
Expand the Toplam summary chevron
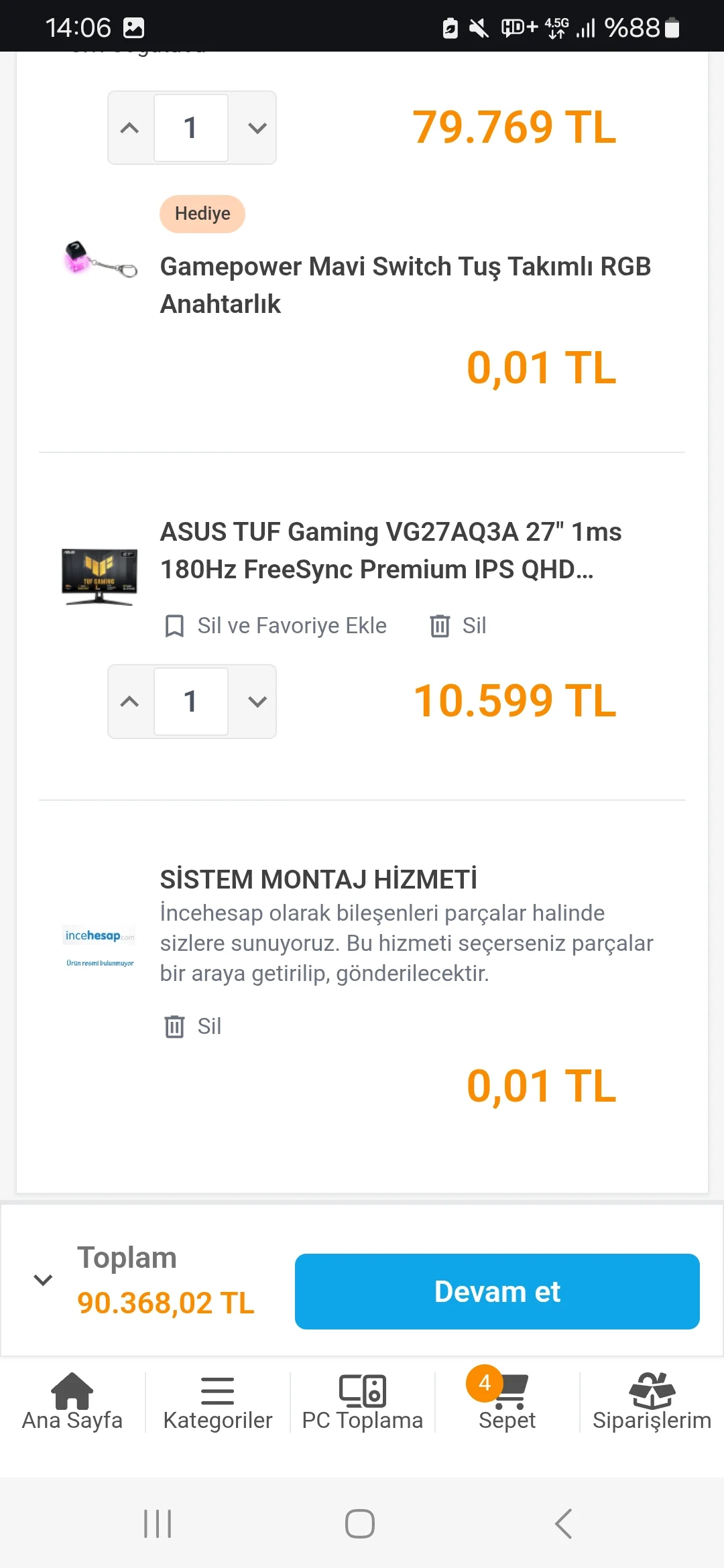coord(43,1280)
